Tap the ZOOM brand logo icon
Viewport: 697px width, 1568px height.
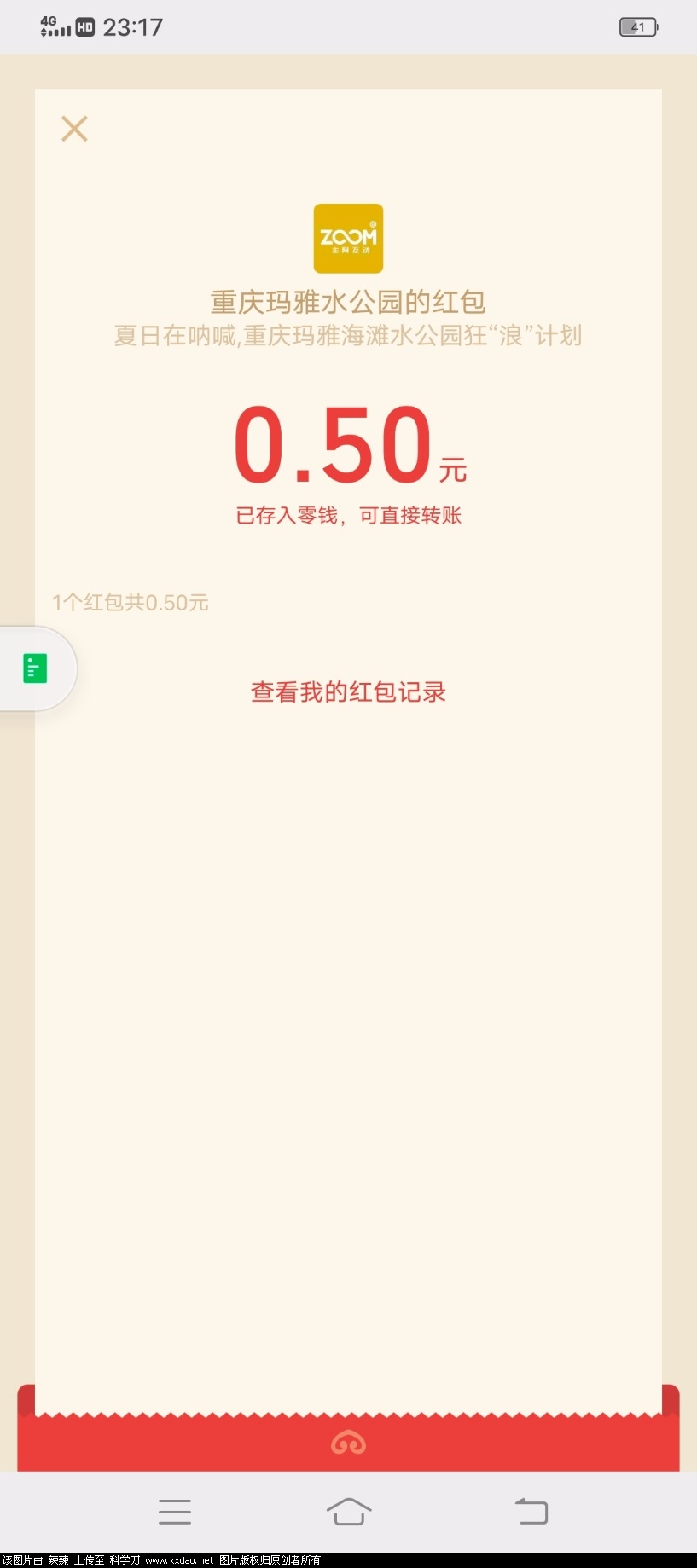[348, 239]
